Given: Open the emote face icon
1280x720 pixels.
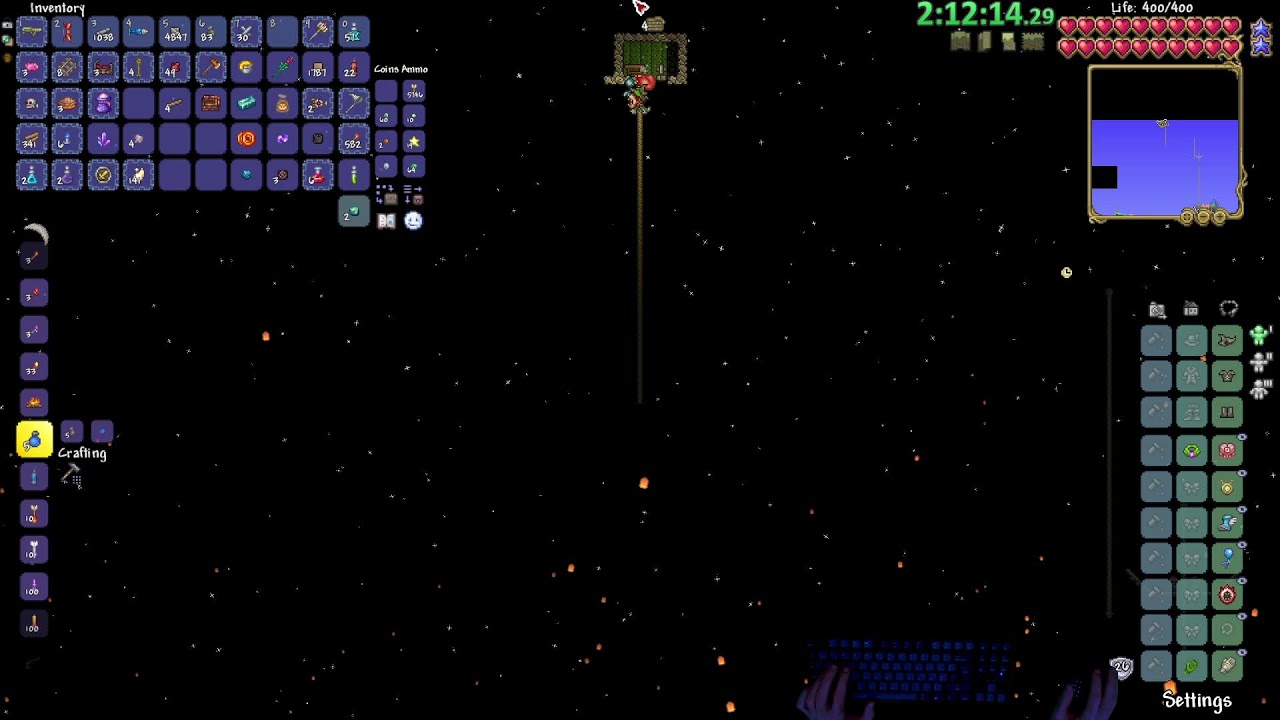Looking at the screenshot, I should click(x=413, y=221).
